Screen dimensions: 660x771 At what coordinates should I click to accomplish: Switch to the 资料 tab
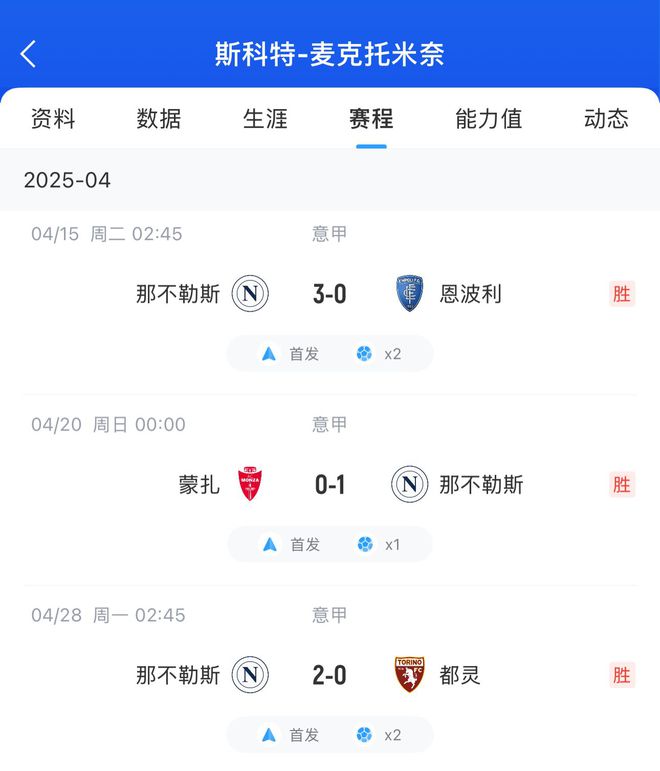click(x=53, y=119)
